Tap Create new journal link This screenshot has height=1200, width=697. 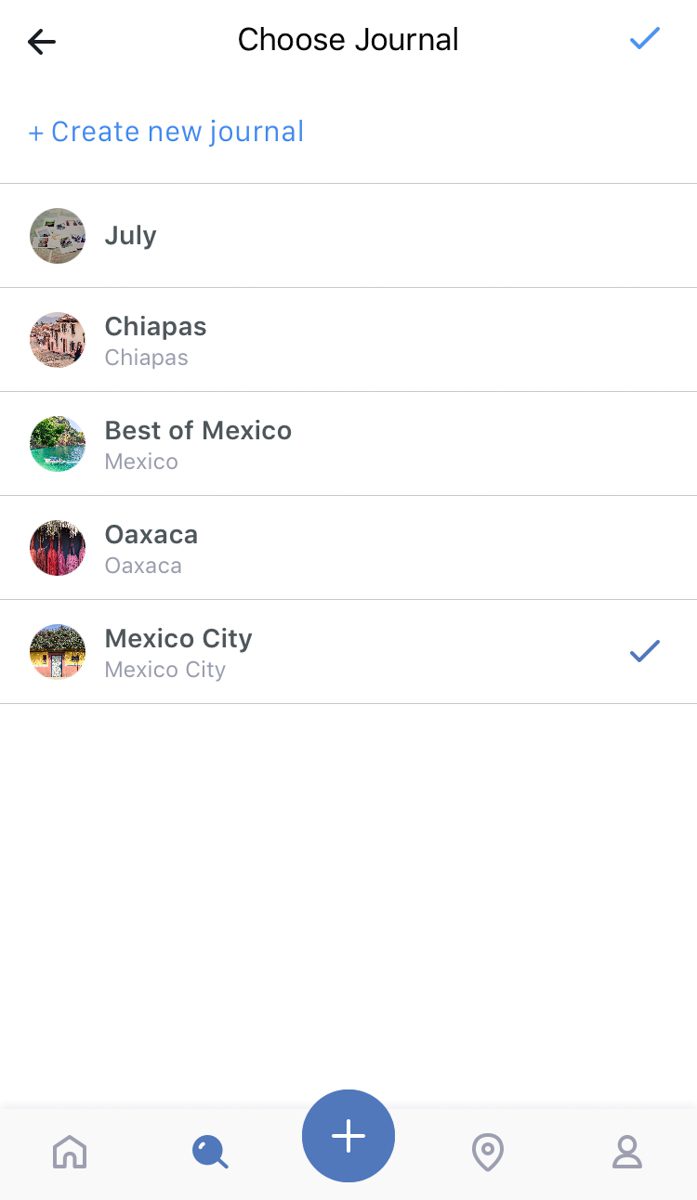pos(166,132)
